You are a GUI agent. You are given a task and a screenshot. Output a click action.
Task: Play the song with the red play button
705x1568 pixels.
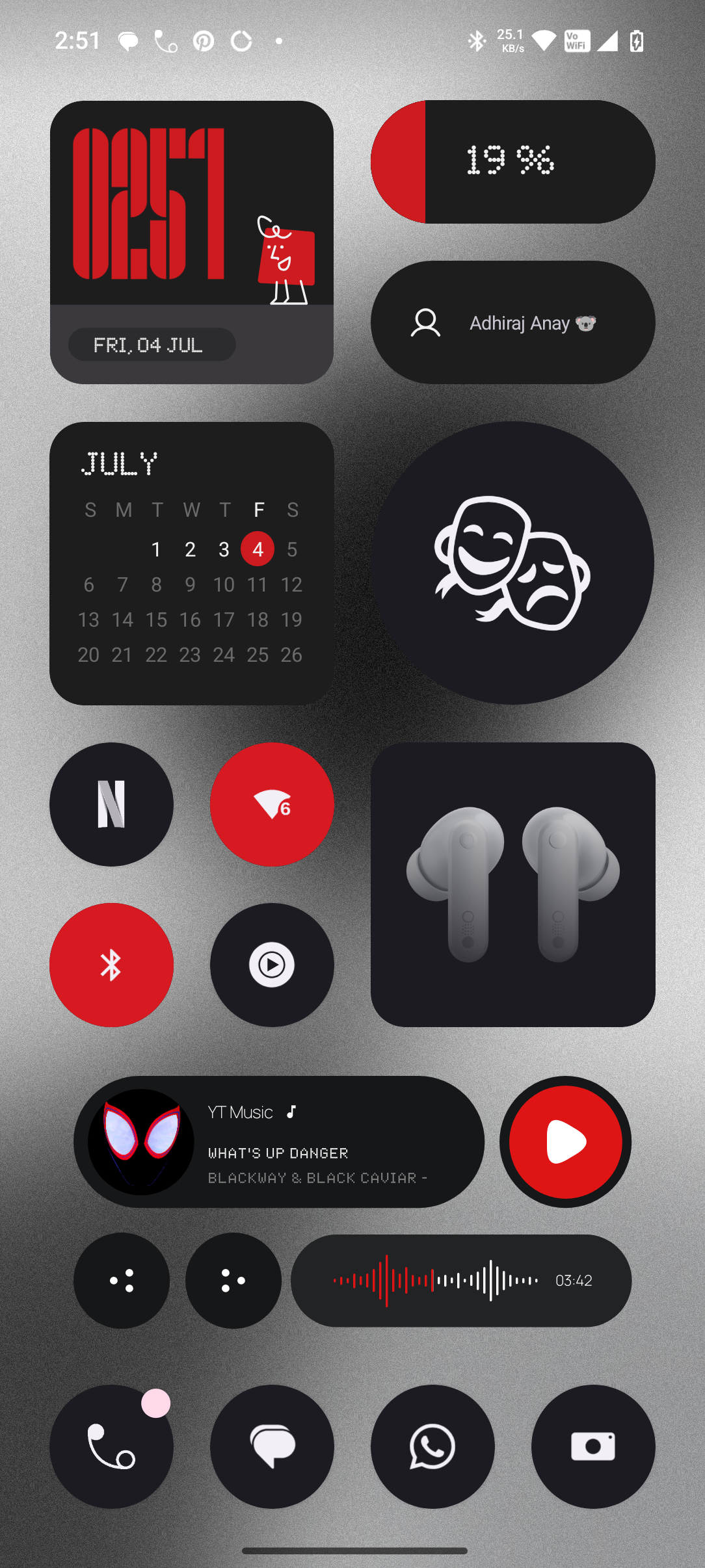coord(565,1142)
